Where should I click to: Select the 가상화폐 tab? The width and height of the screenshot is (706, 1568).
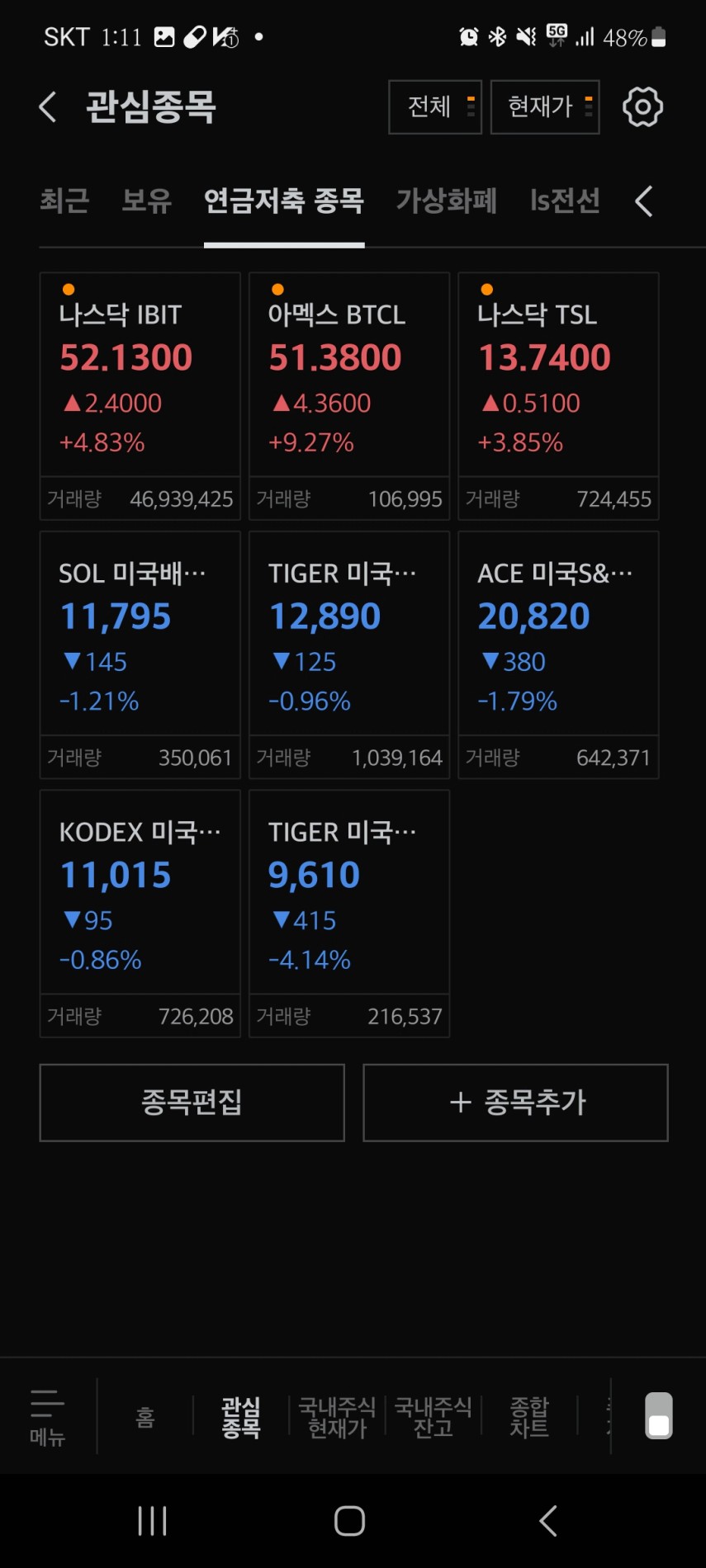pos(447,201)
